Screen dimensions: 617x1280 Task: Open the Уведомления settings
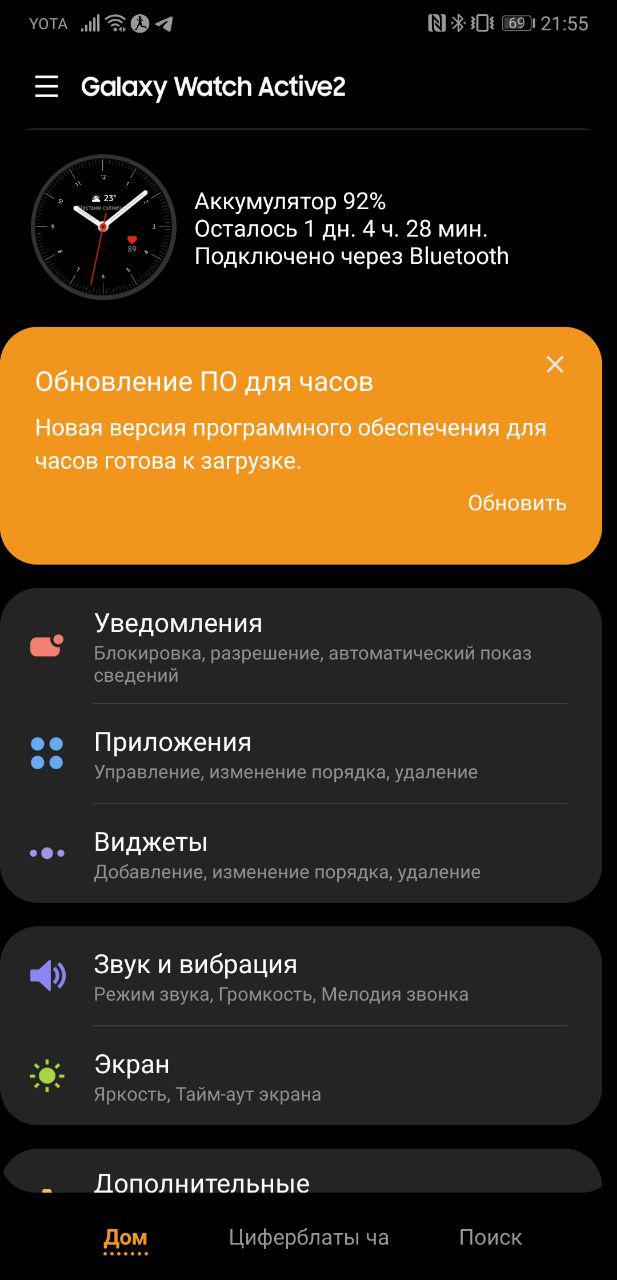pyautogui.click(x=301, y=647)
